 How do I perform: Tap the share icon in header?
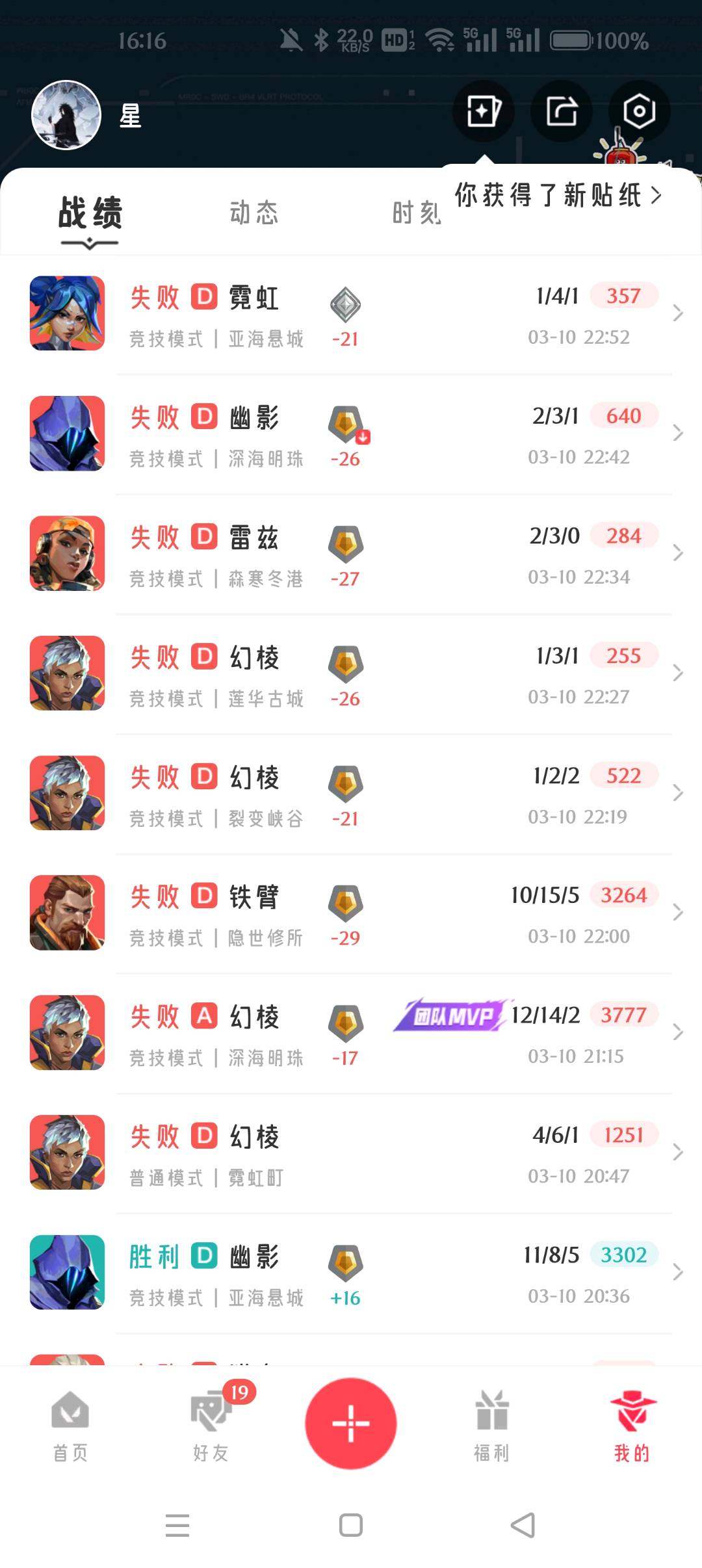click(561, 111)
